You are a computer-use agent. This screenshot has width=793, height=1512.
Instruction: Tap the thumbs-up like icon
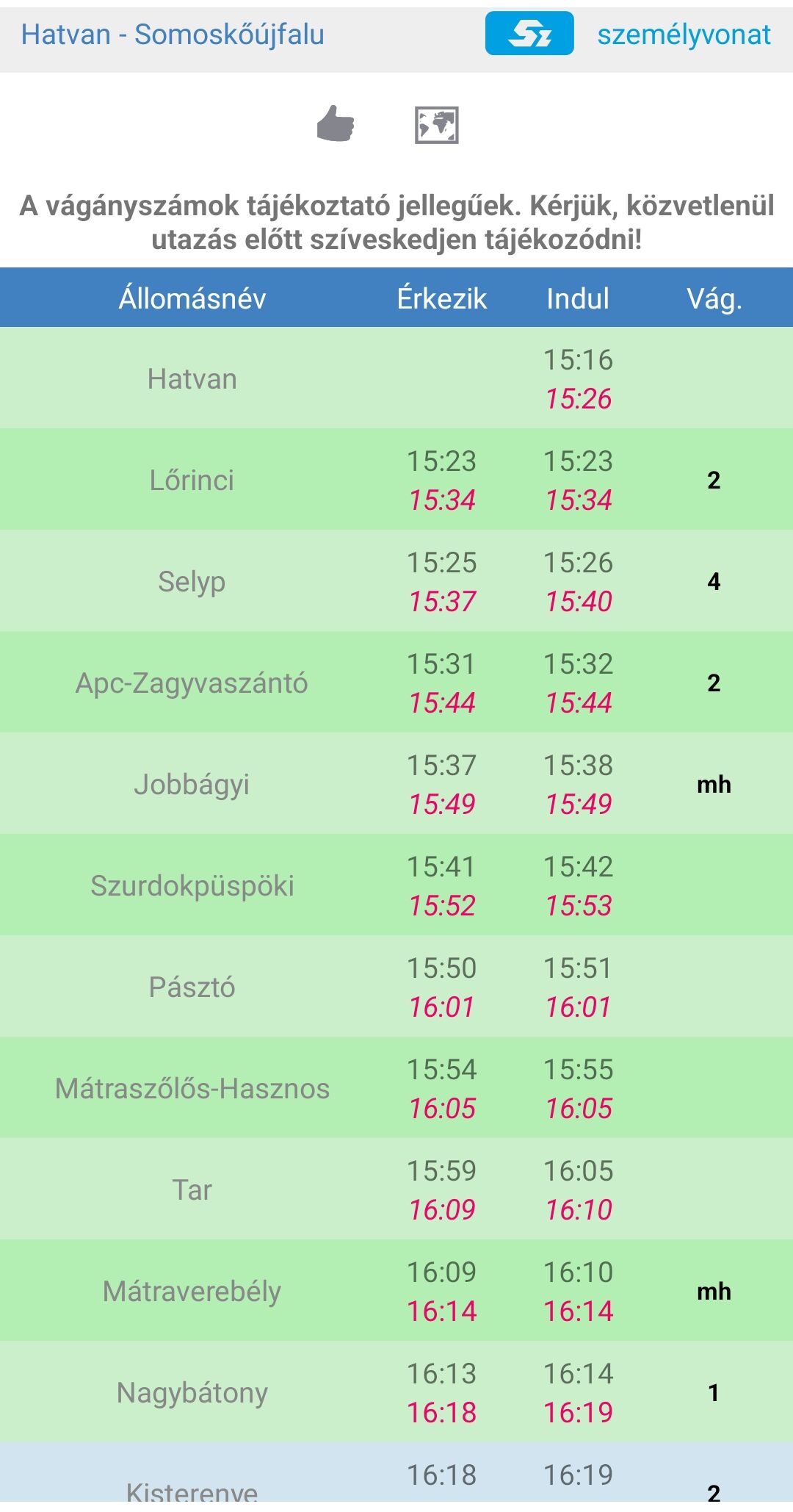point(336,123)
